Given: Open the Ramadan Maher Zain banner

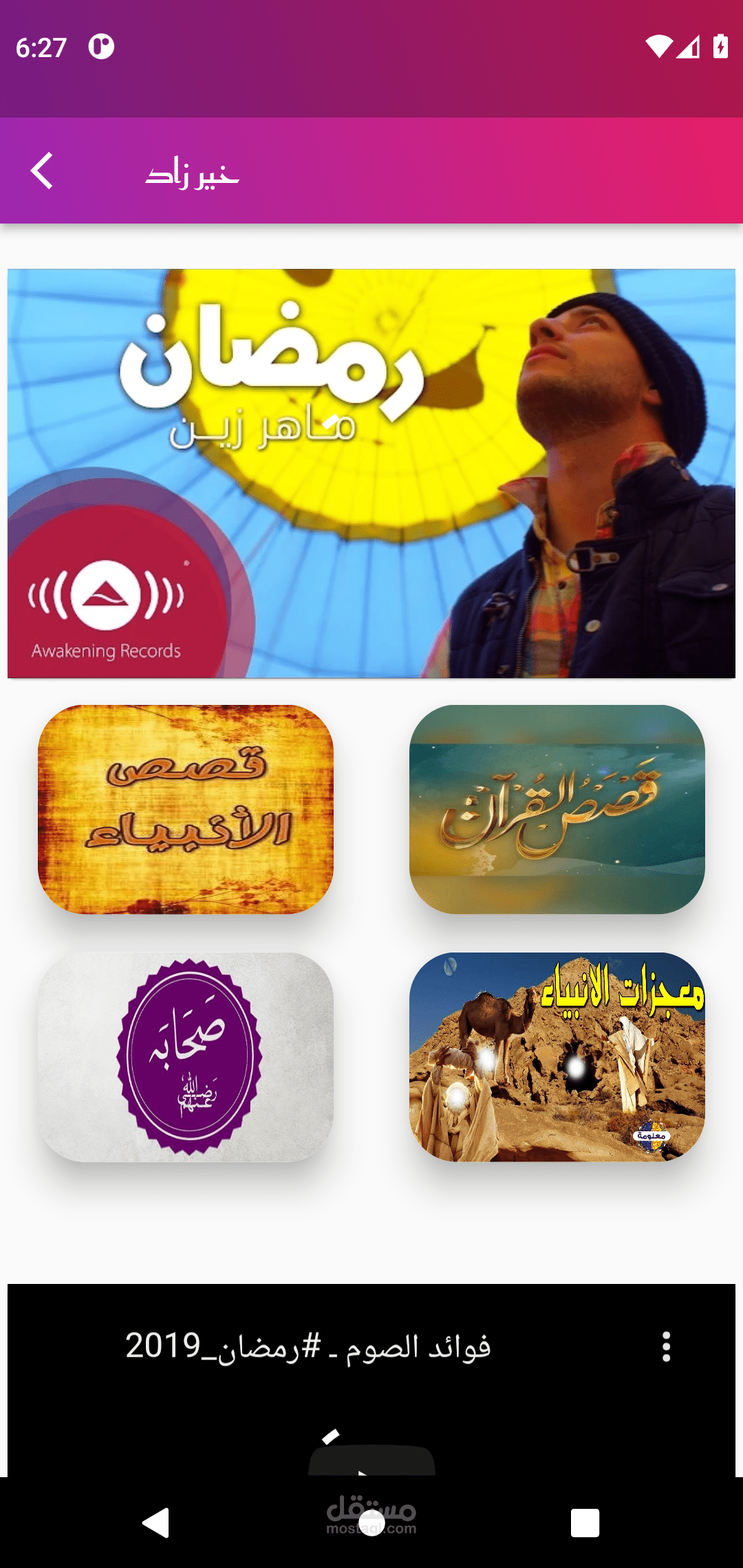Looking at the screenshot, I should click(371, 473).
